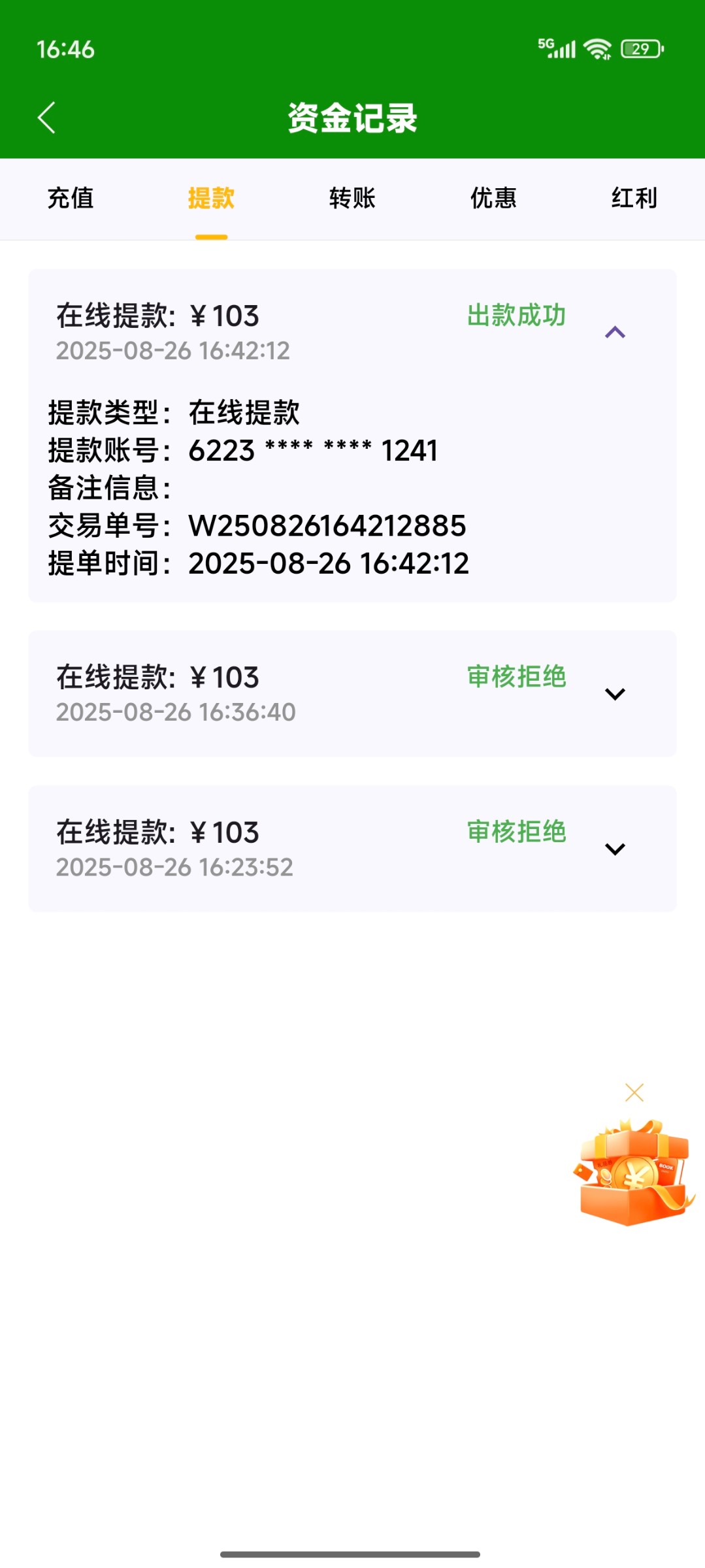Image resolution: width=705 pixels, height=1568 pixels.
Task: Select the 提款 tab
Action: (211, 198)
